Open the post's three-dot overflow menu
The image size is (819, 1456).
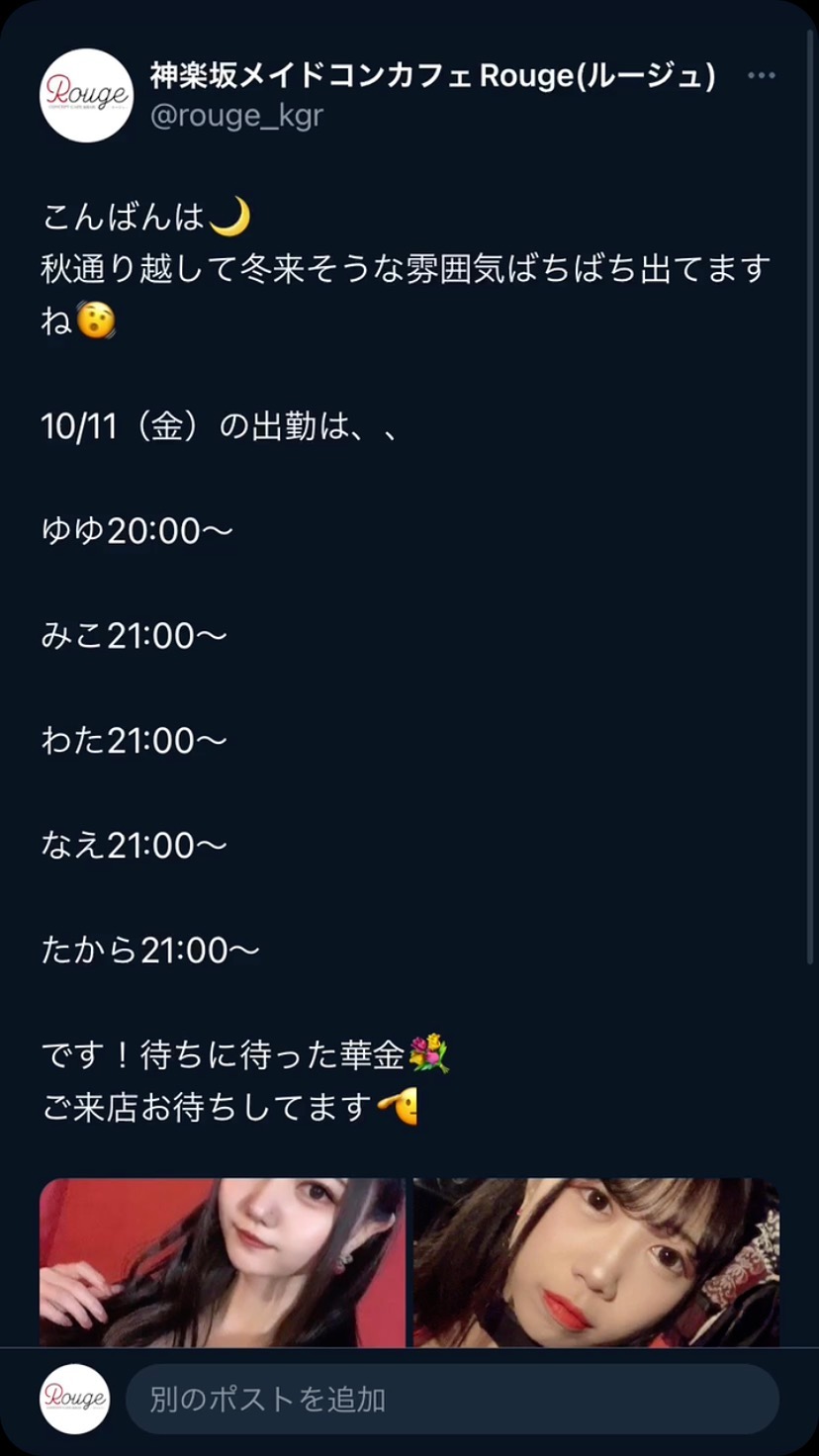click(761, 76)
